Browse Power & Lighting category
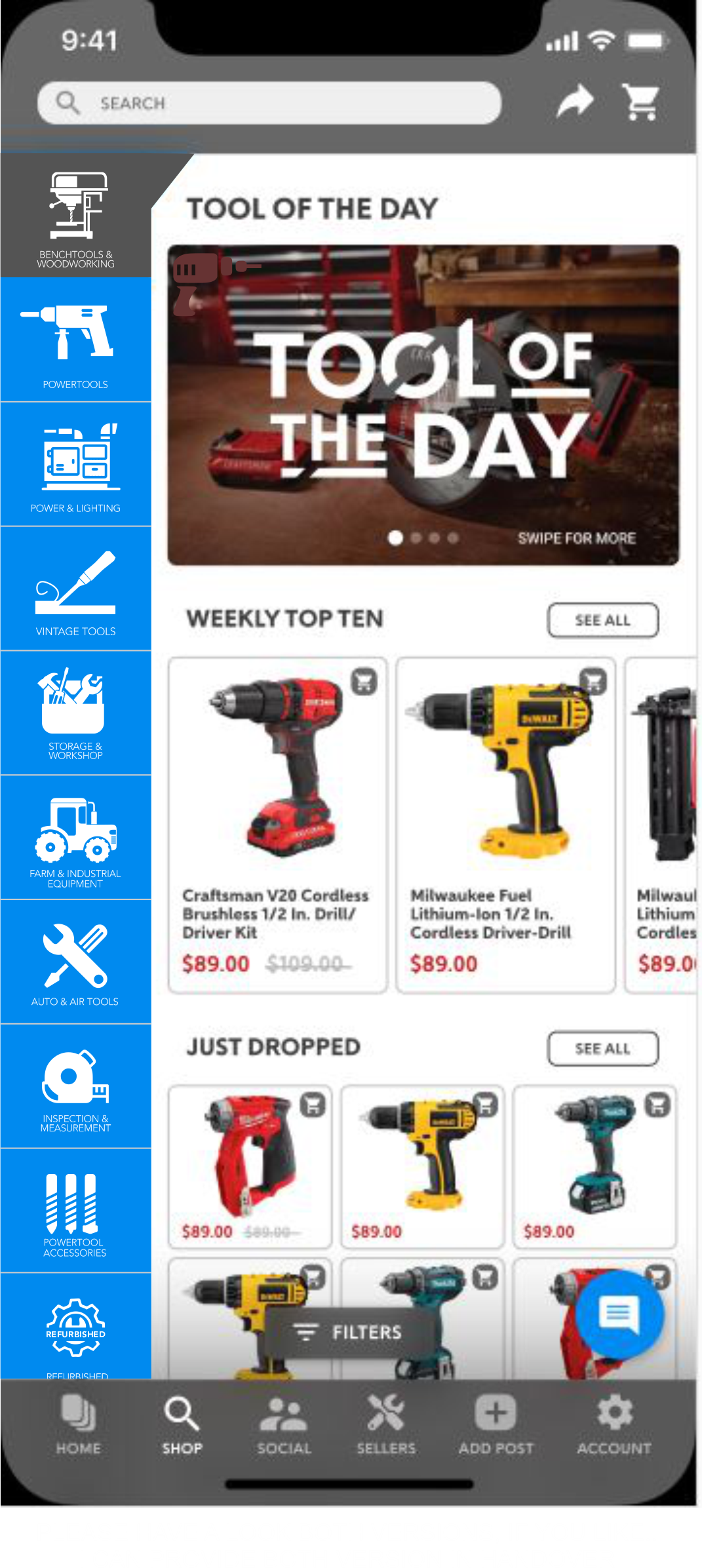This screenshot has width=702, height=1568. pyautogui.click(x=75, y=465)
